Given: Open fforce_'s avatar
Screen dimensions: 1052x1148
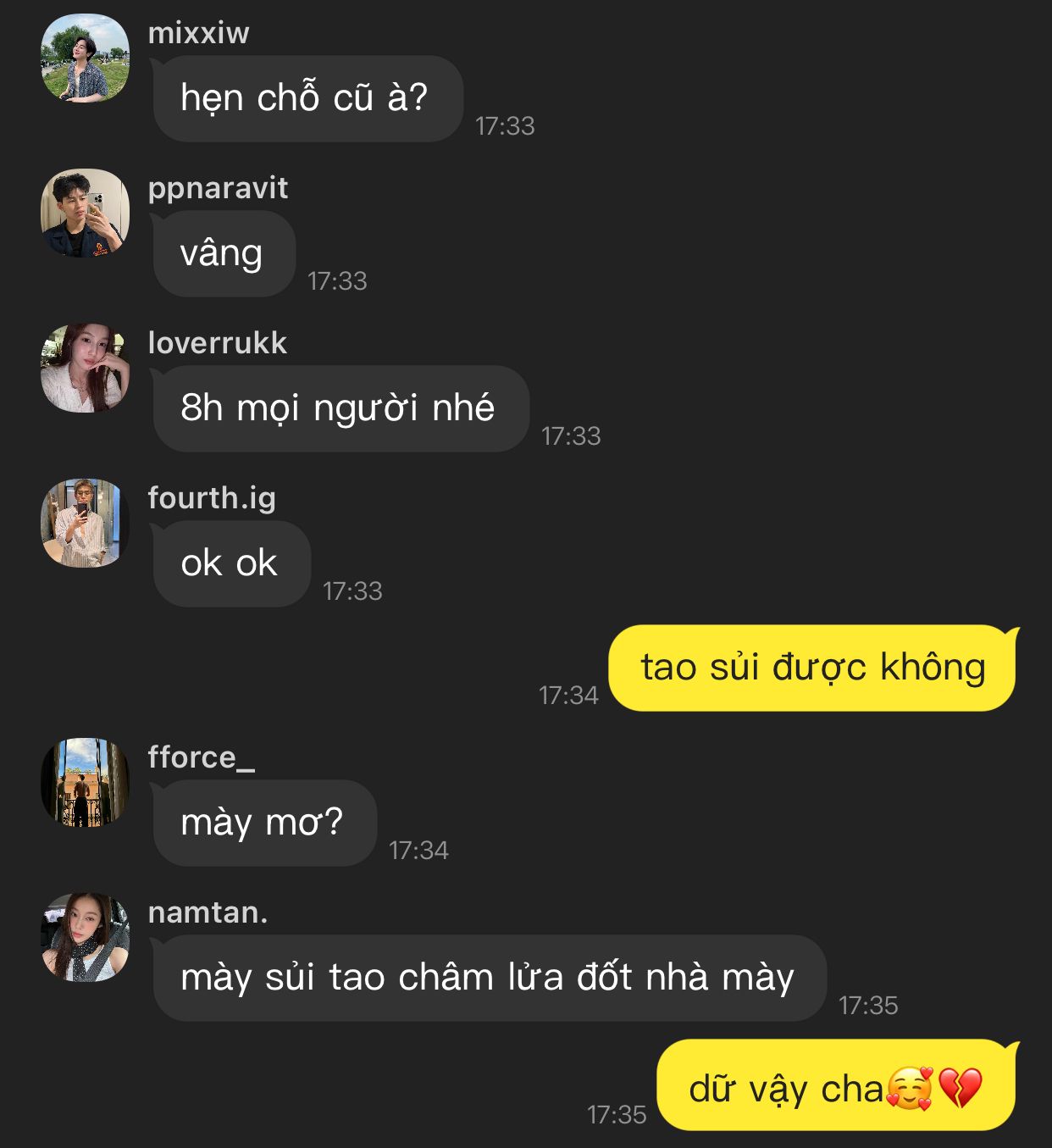Looking at the screenshot, I should pos(85,782).
